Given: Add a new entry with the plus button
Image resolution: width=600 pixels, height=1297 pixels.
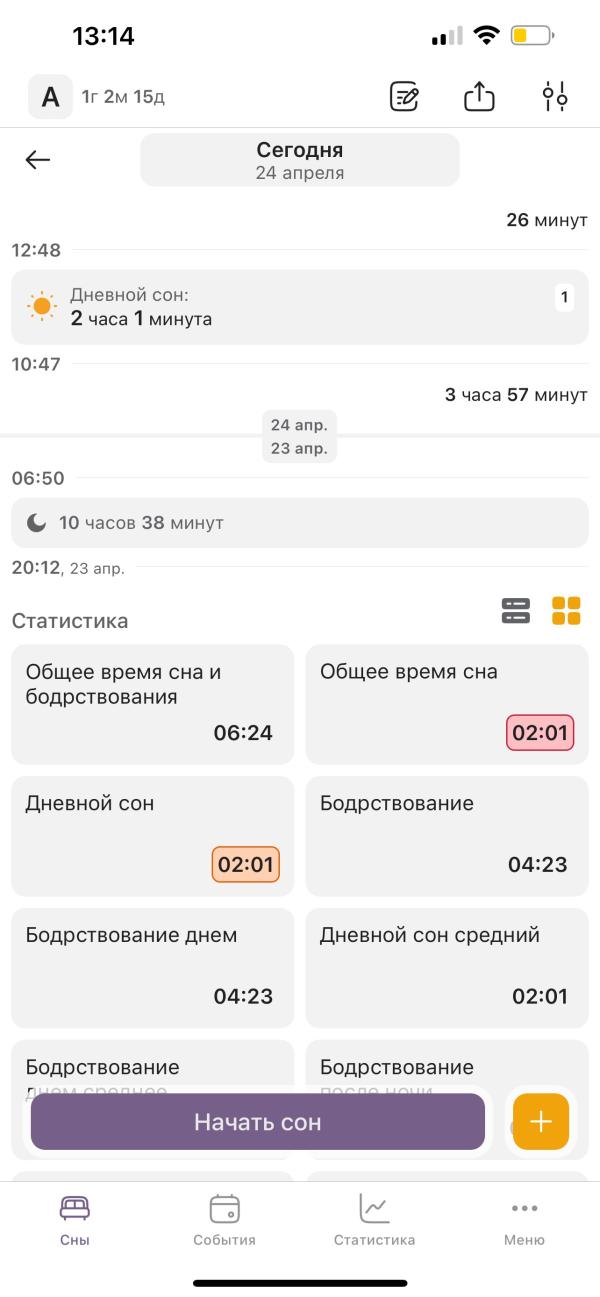Looking at the screenshot, I should coord(541,1122).
